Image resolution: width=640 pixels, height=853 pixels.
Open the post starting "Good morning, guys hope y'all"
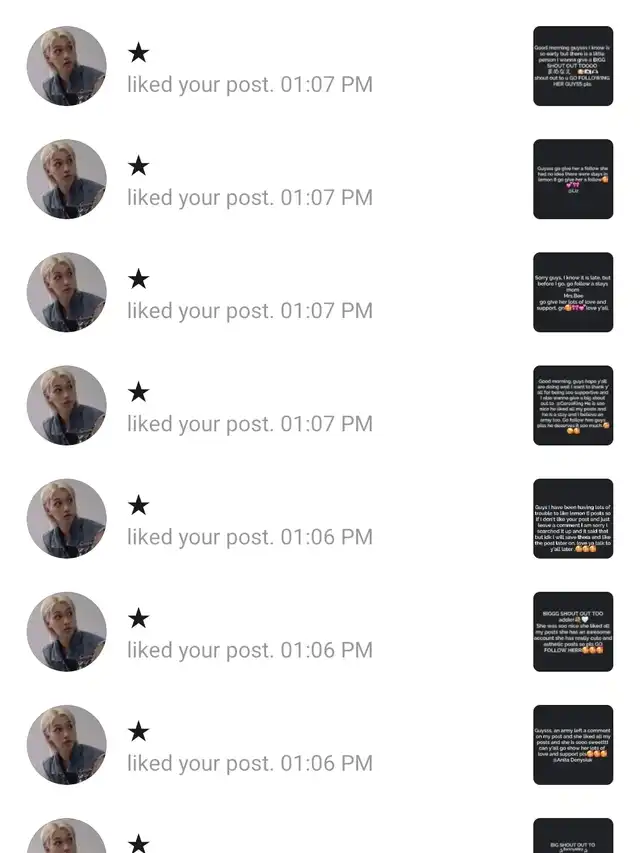coord(573,405)
